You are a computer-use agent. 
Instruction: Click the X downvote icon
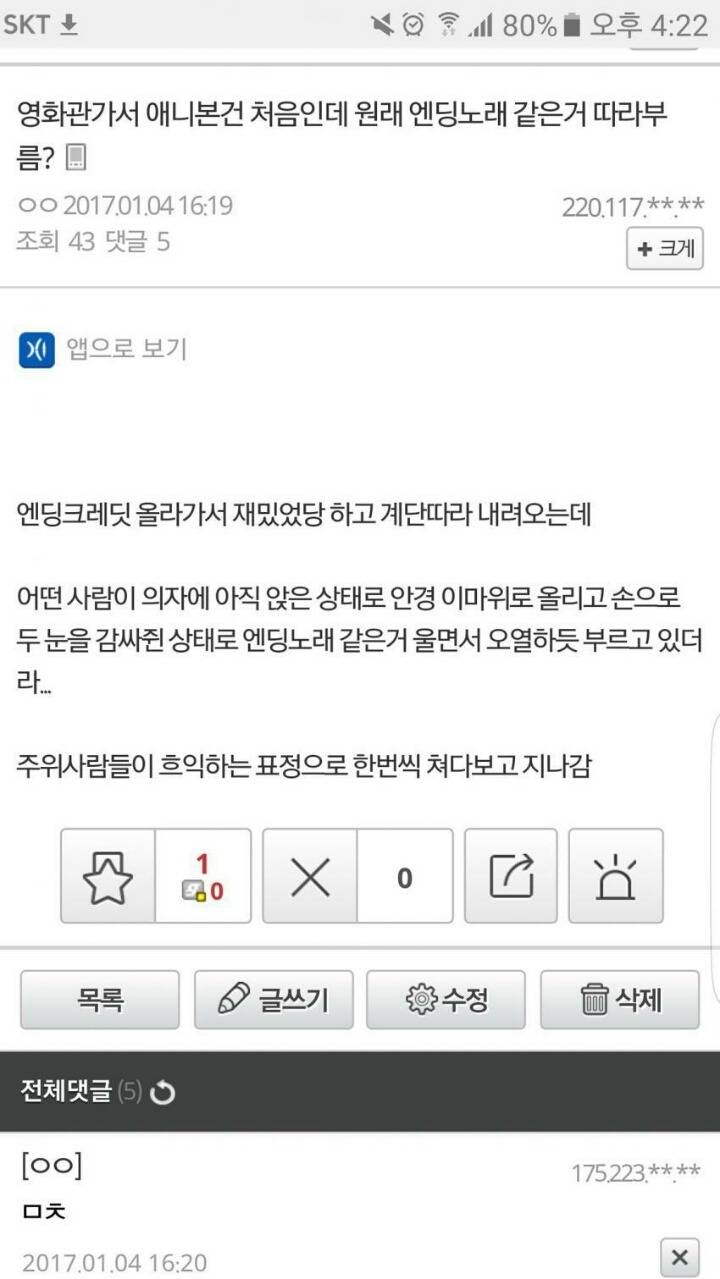[311, 876]
